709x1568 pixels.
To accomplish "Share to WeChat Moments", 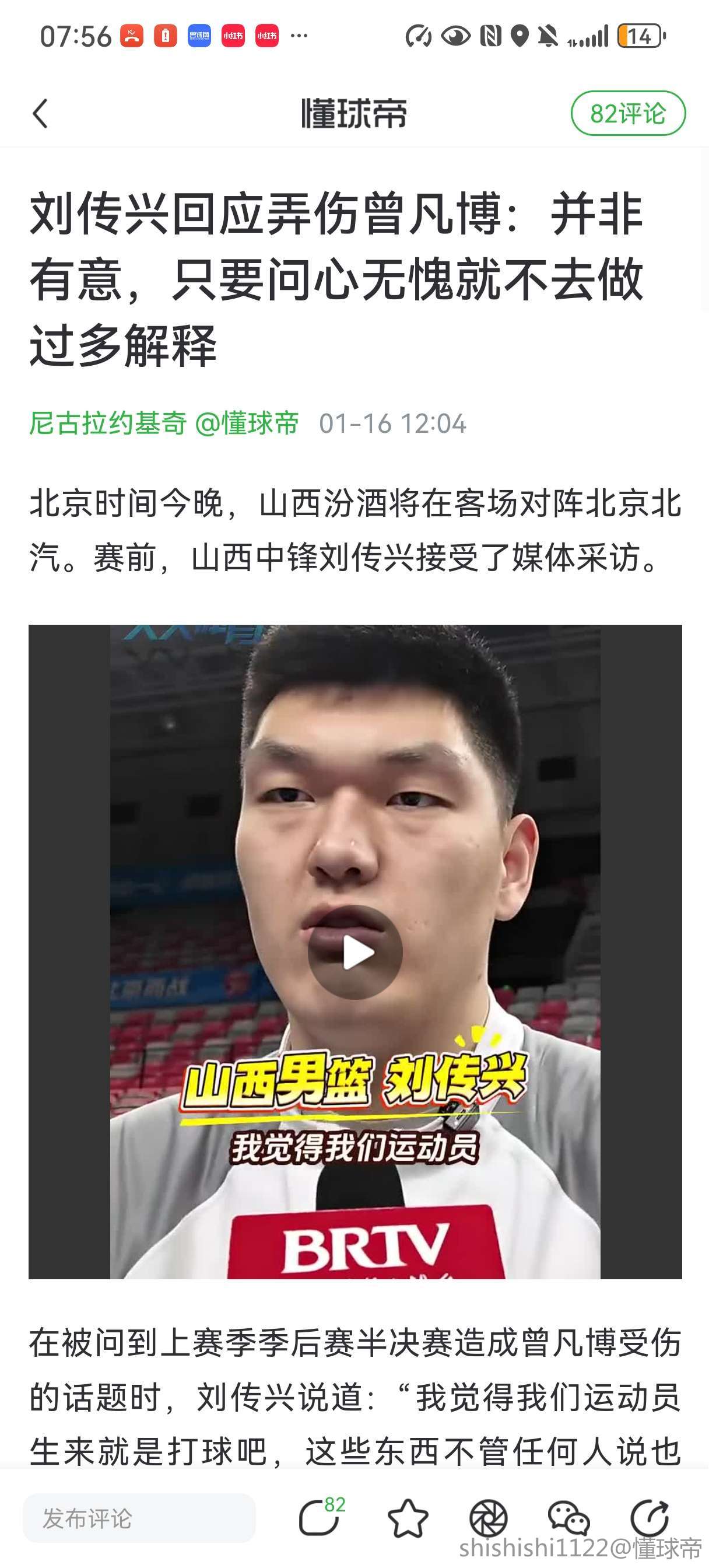I will click(488, 1518).
